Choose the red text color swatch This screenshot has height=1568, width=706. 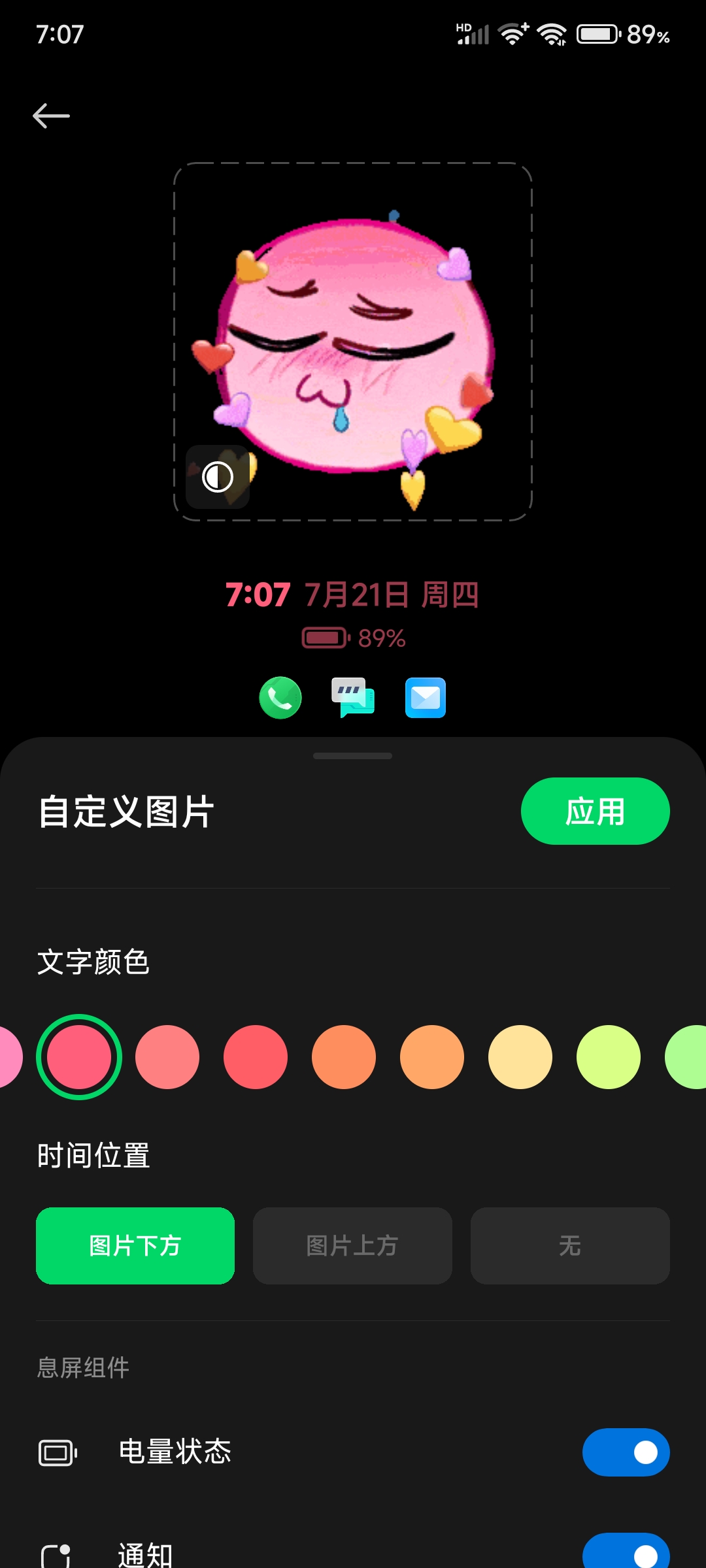pyautogui.click(x=256, y=1057)
